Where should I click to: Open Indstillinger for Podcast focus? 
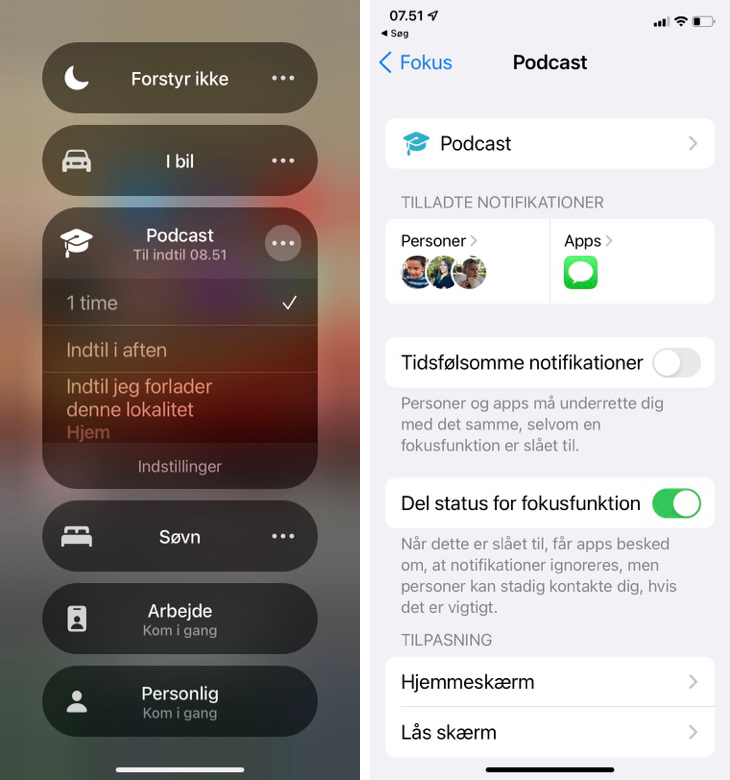(x=180, y=466)
